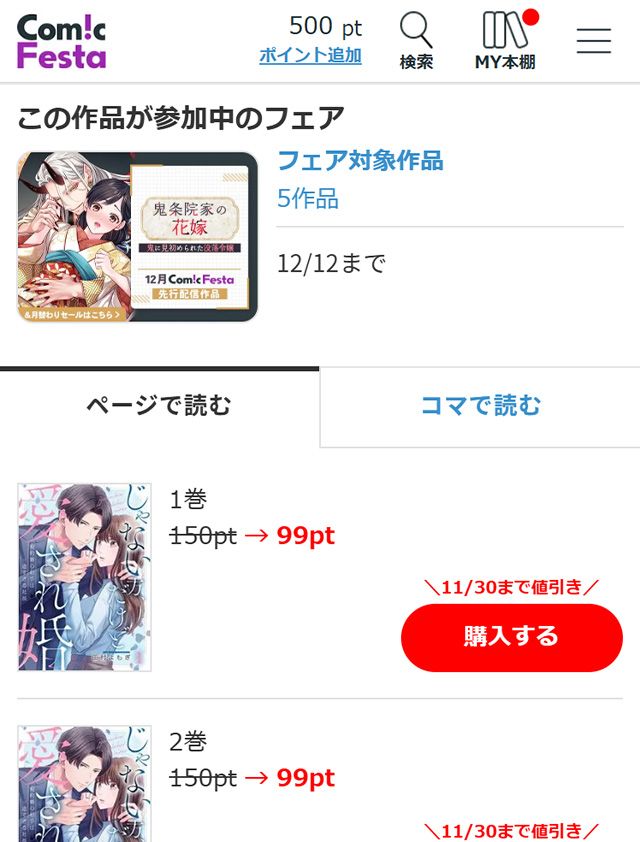Image resolution: width=640 pixels, height=842 pixels.
Task: Switch to the コマで読む tab
Action: pos(480,406)
